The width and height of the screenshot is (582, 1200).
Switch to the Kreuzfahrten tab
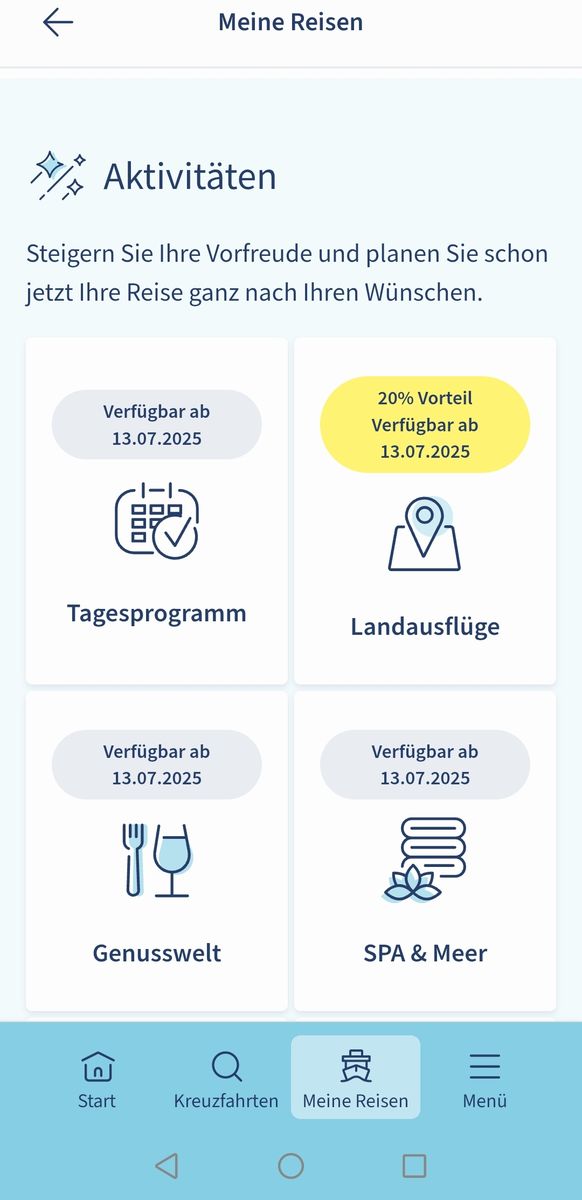226,1079
